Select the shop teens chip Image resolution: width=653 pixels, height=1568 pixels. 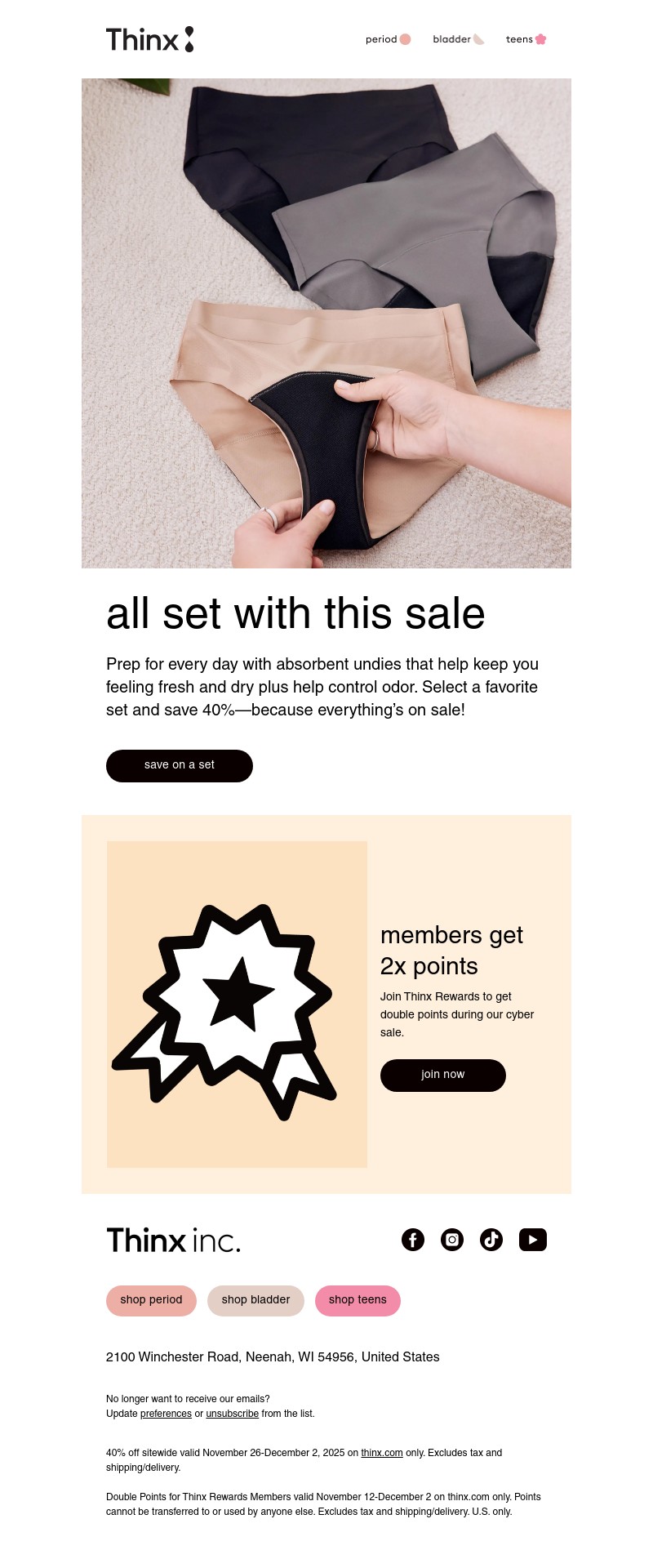click(x=358, y=1300)
